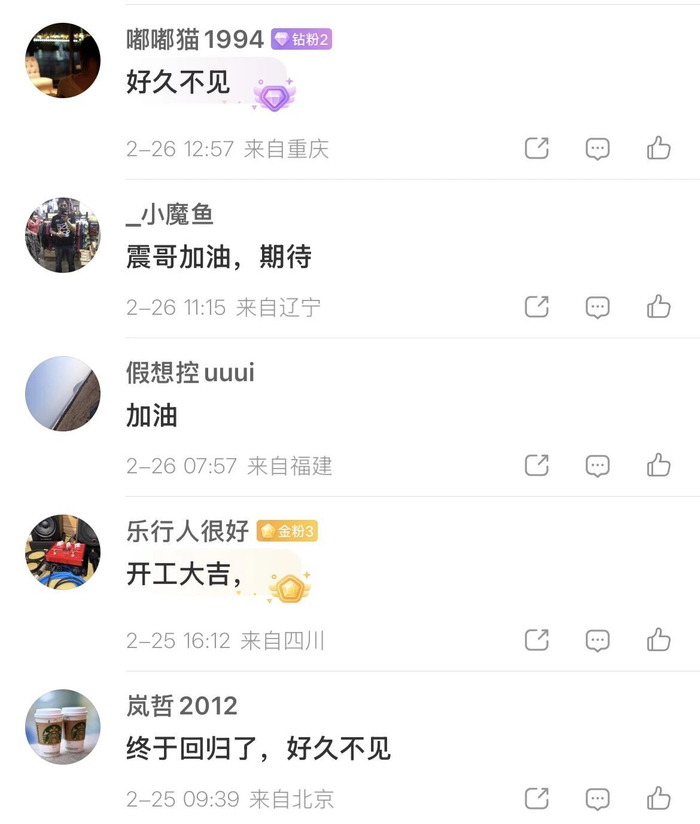This screenshot has width=700, height=824.
Task: Reply to 假想控uuui's comment
Action: coord(597,465)
